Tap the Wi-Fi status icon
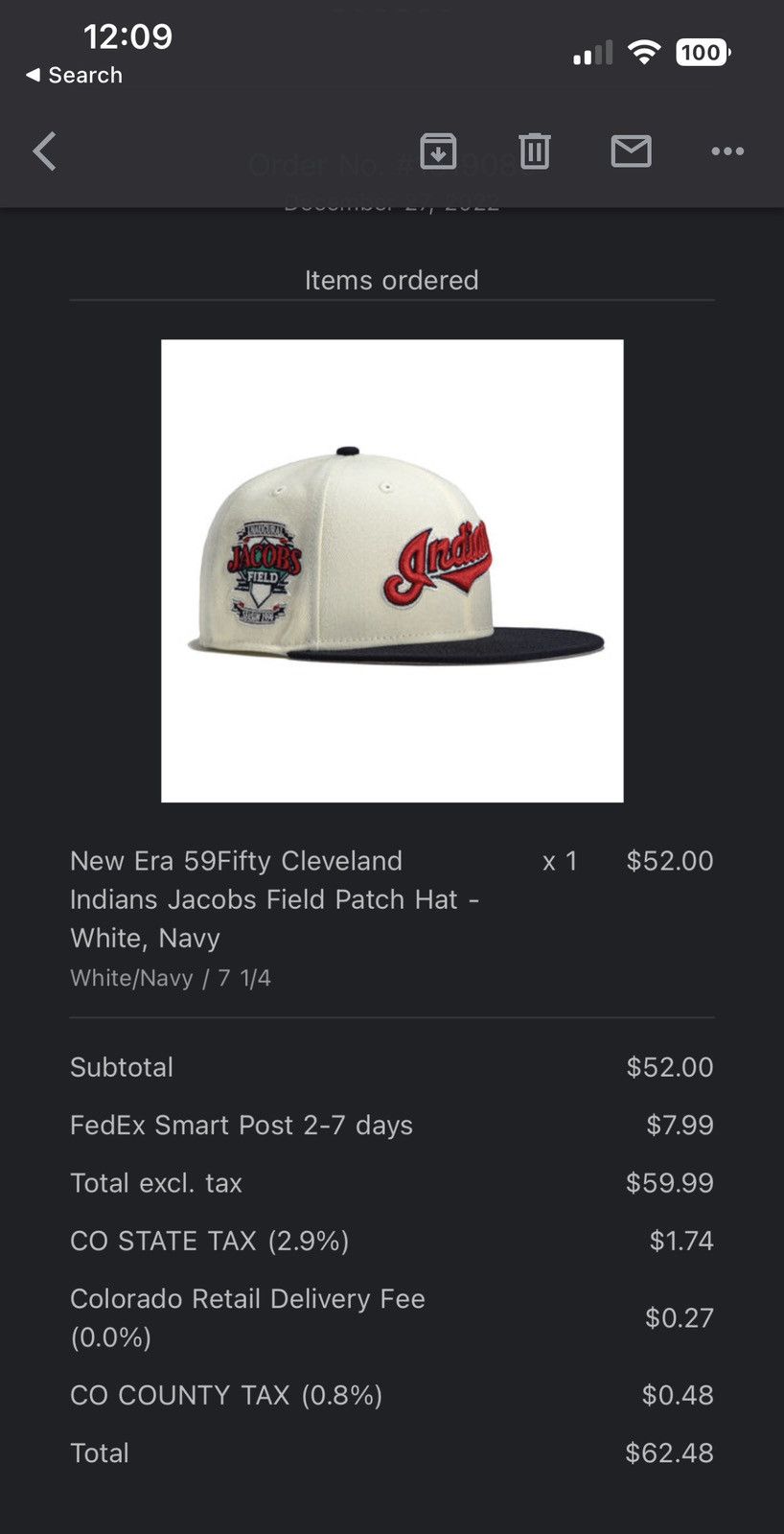This screenshot has height=1534, width=784. pos(644,53)
